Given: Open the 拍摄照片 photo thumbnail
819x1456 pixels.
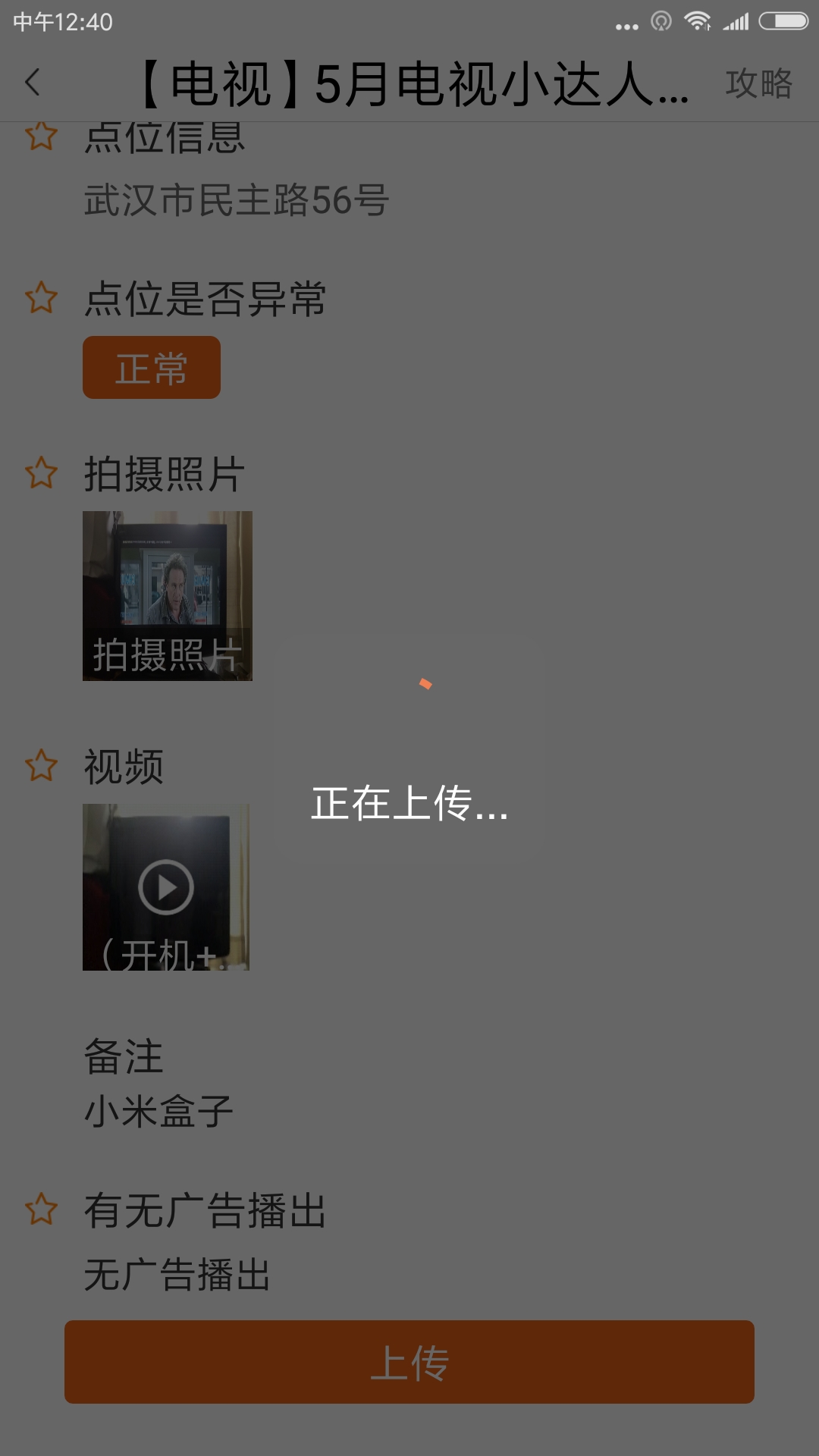Looking at the screenshot, I should click(167, 595).
